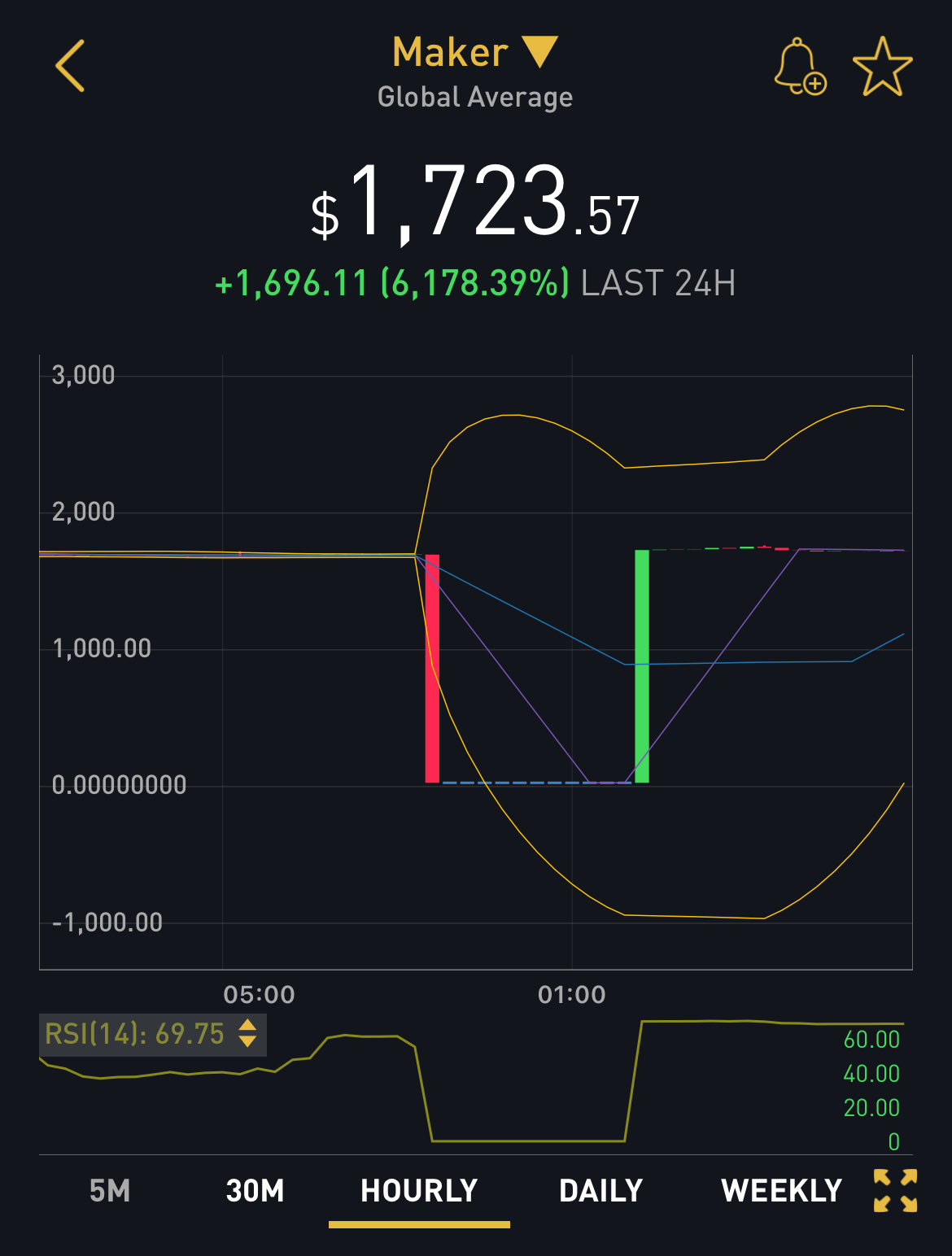952x1256 pixels.
Task: Show the DAILY chart
Action: point(600,1191)
